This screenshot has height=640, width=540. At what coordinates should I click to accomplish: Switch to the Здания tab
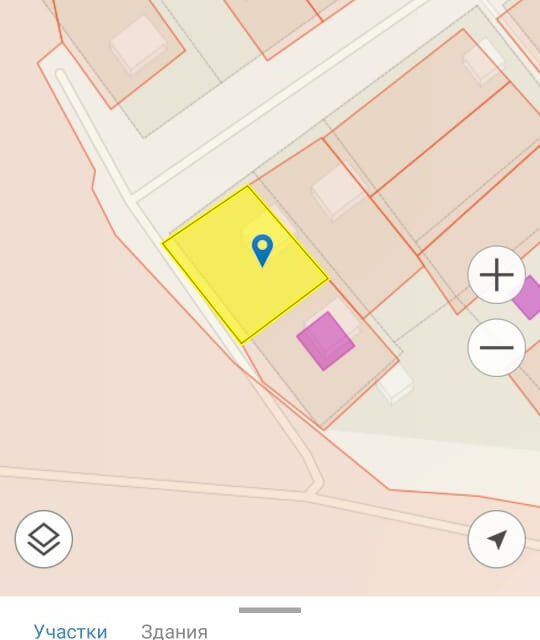174,631
